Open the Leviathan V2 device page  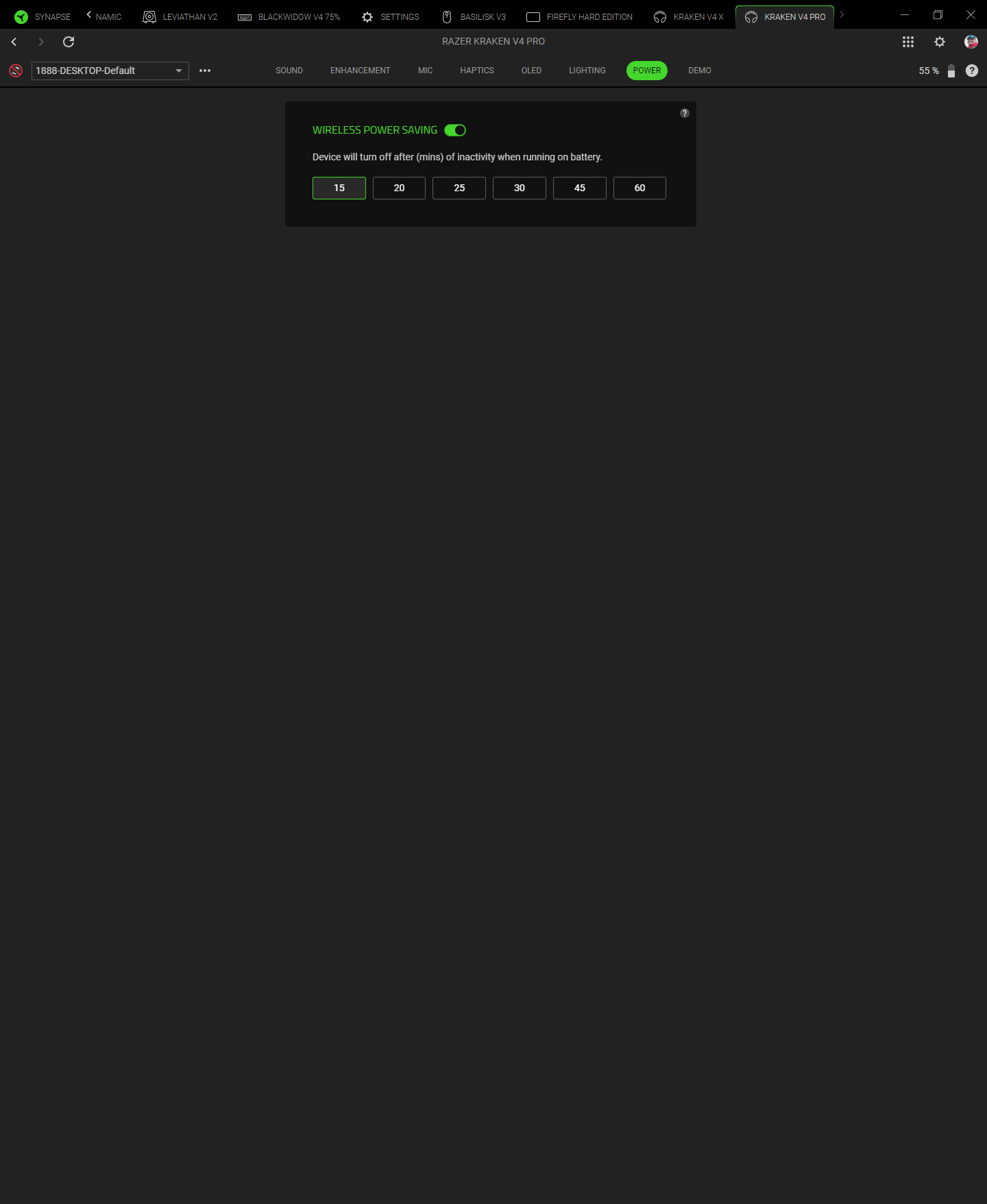click(180, 16)
